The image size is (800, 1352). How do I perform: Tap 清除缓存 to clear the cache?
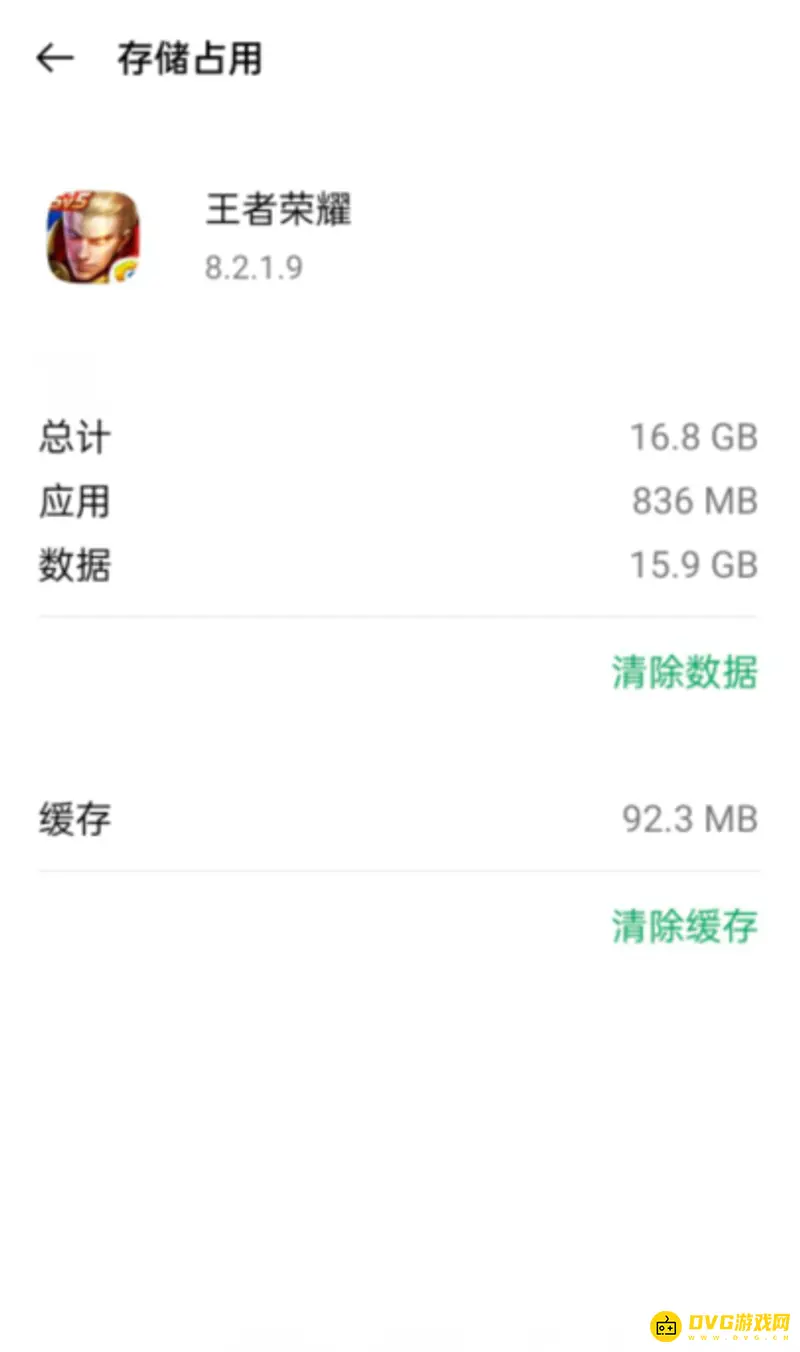pyautogui.click(x=684, y=926)
